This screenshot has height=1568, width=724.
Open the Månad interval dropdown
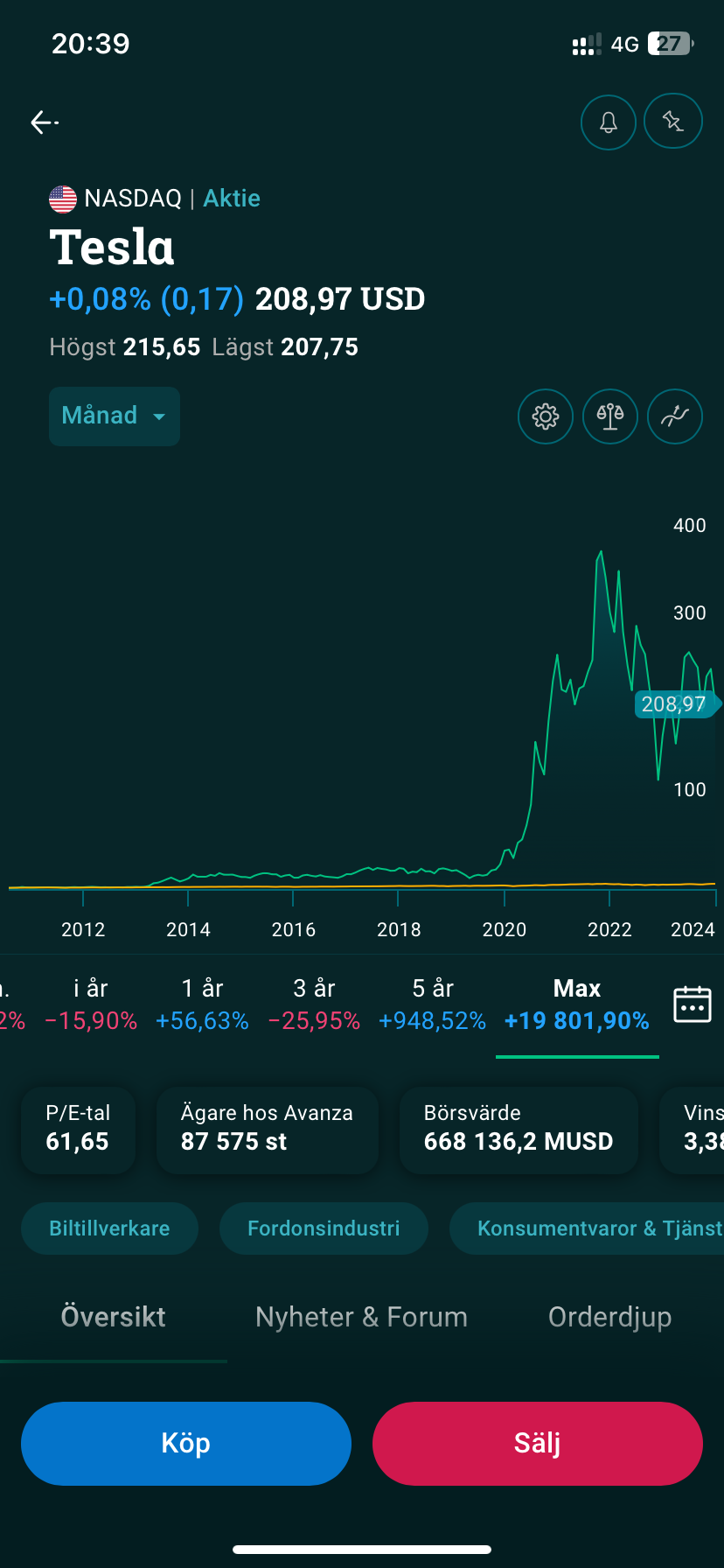pyautogui.click(x=114, y=416)
